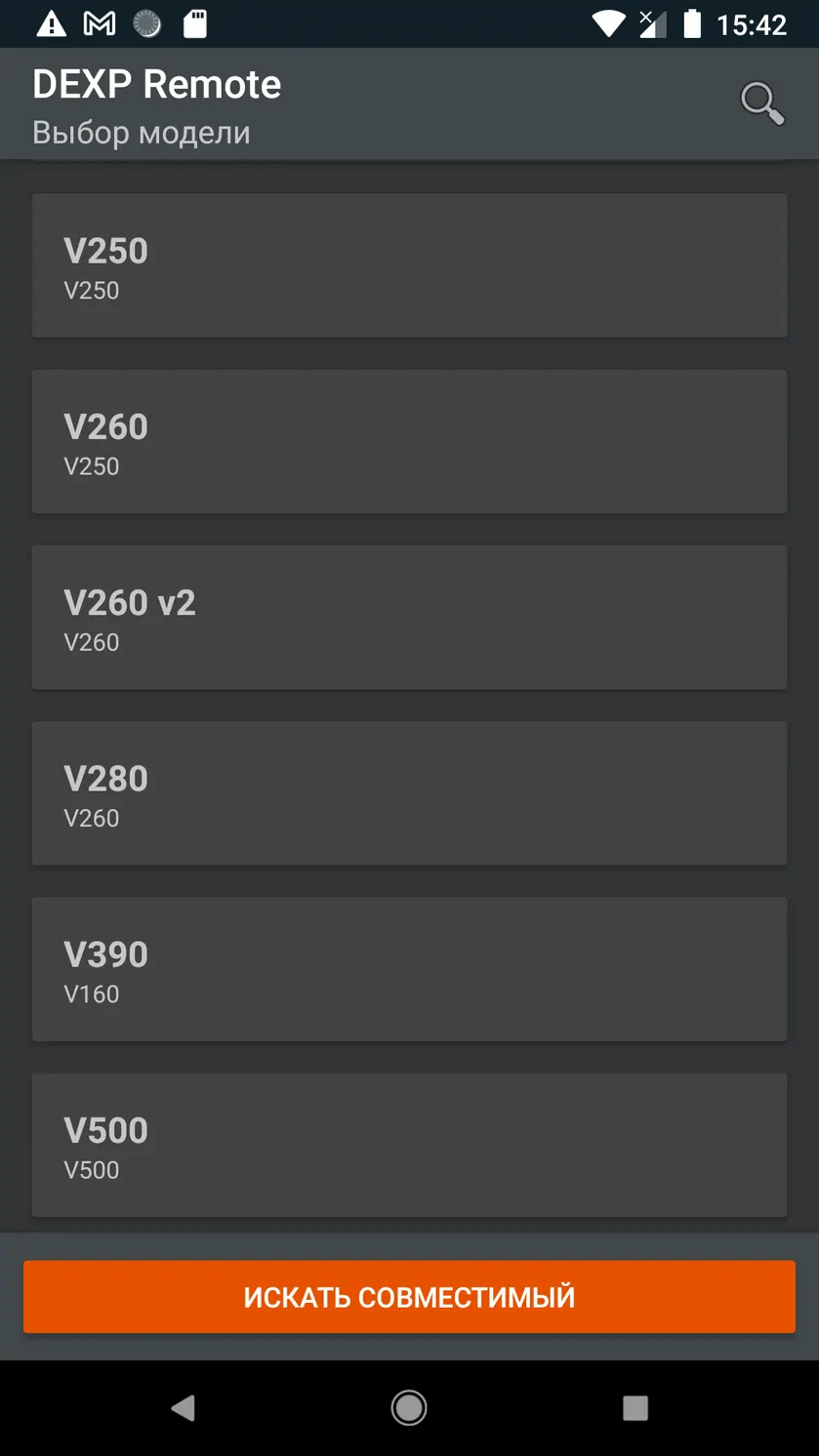Select the V250 model card

409,265
